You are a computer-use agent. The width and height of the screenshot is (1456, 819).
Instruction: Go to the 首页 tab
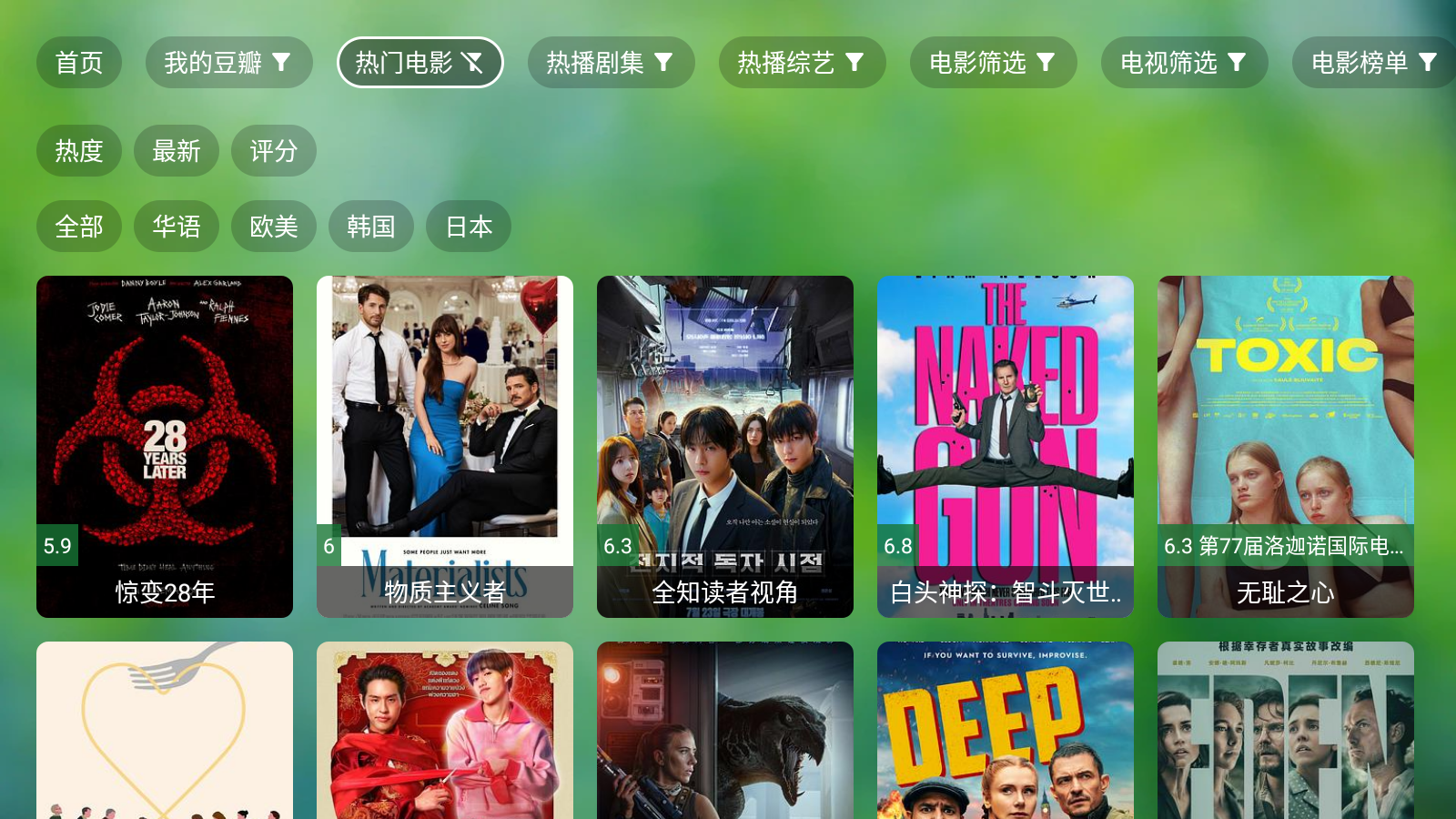pyautogui.click(x=79, y=63)
